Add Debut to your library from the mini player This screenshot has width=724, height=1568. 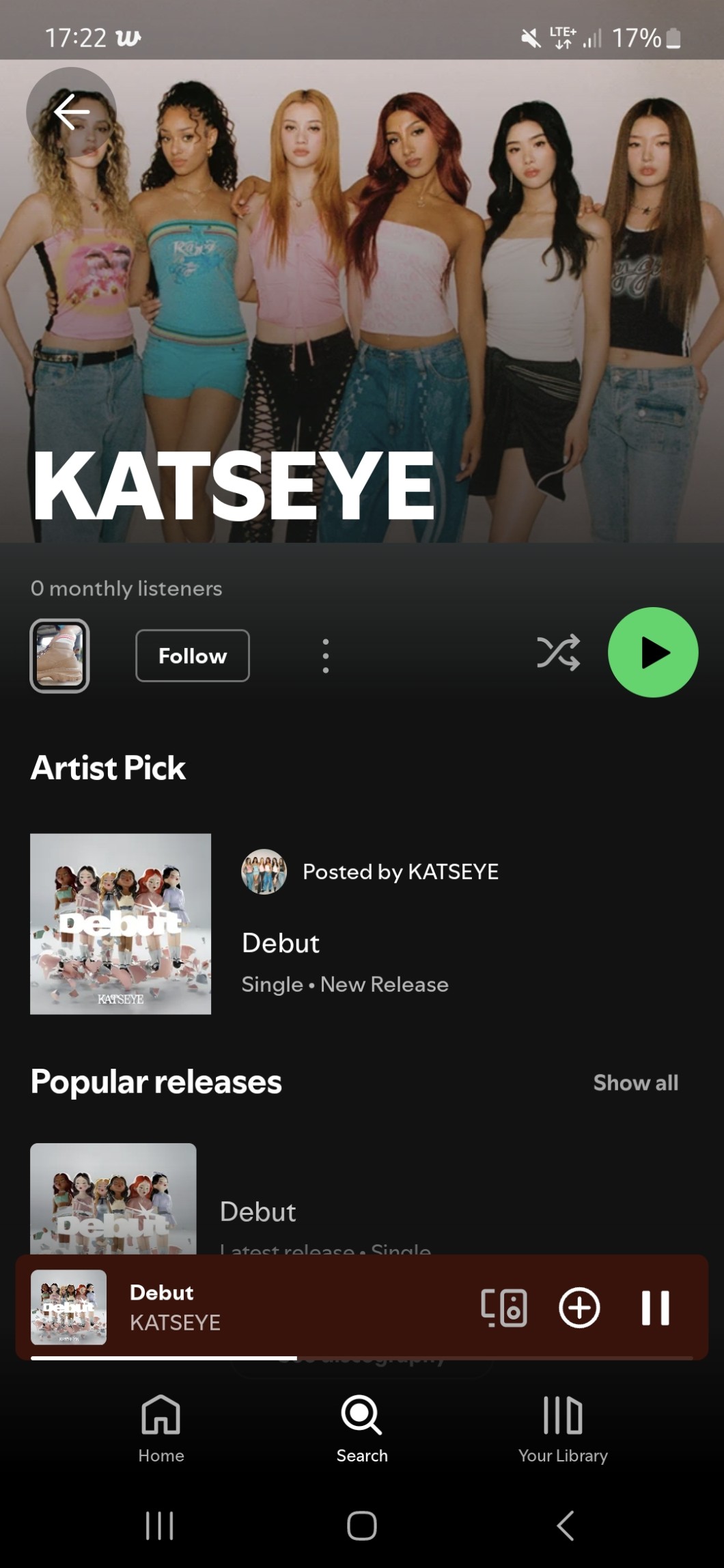[x=579, y=1308]
